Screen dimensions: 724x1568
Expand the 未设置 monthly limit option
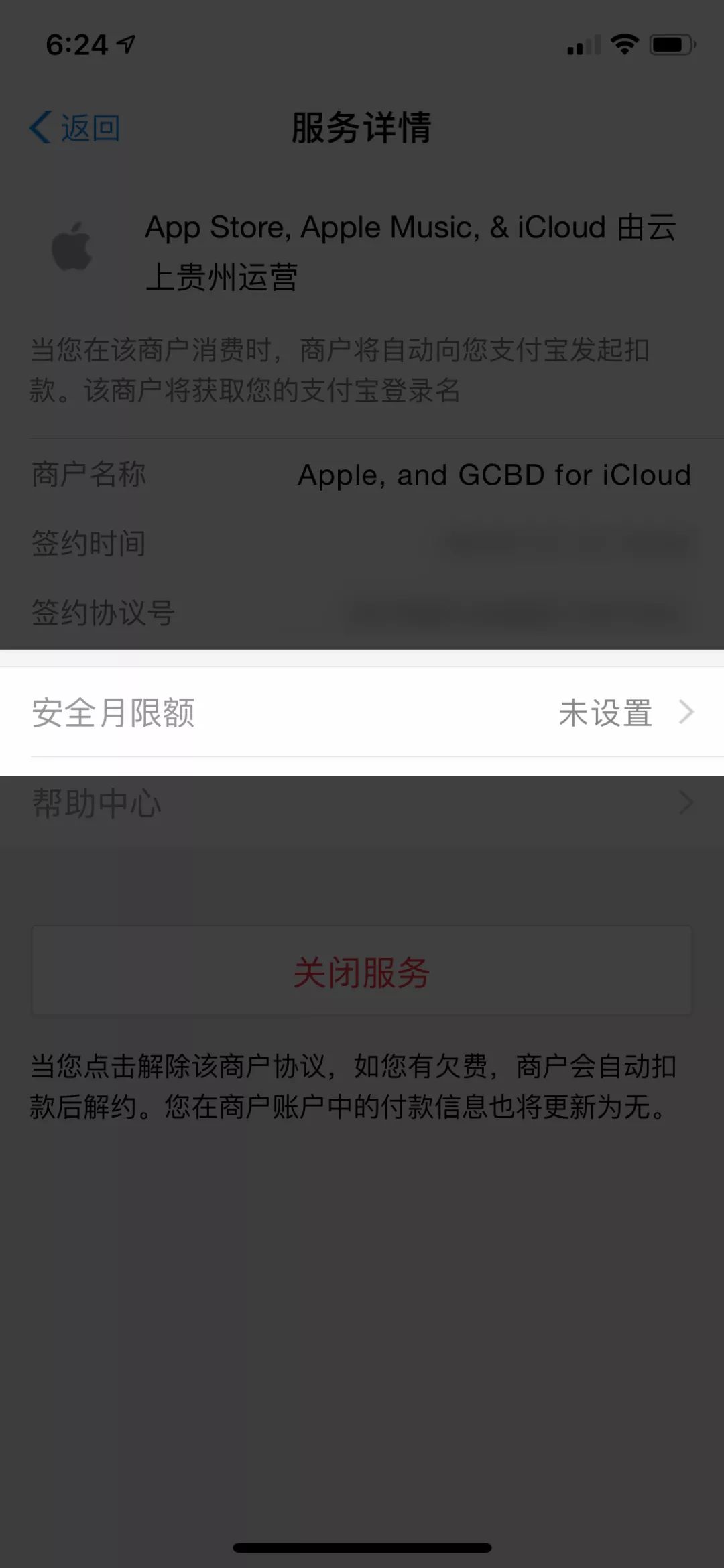pos(605,713)
